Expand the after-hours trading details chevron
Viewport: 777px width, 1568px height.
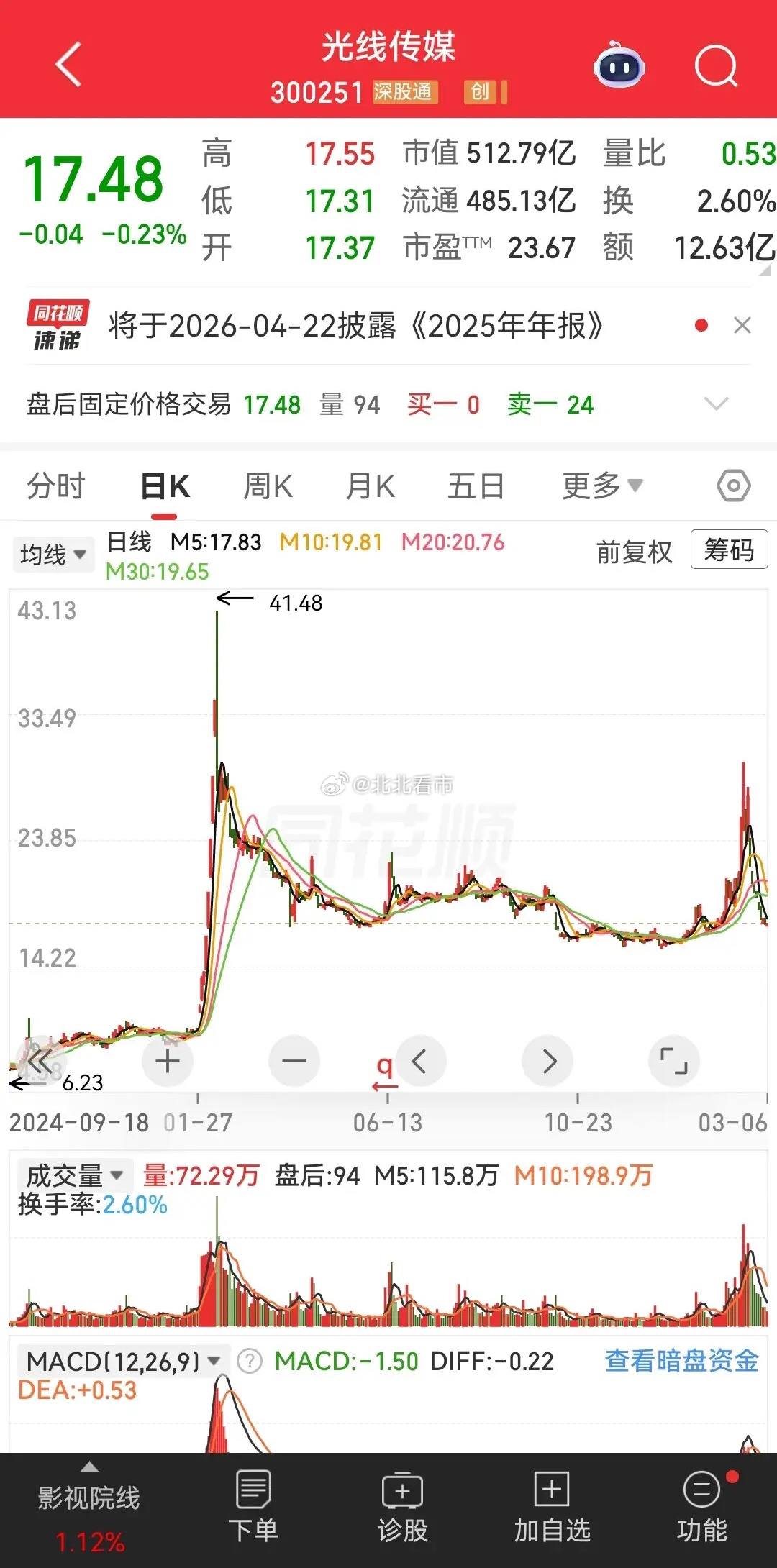(x=717, y=404)
